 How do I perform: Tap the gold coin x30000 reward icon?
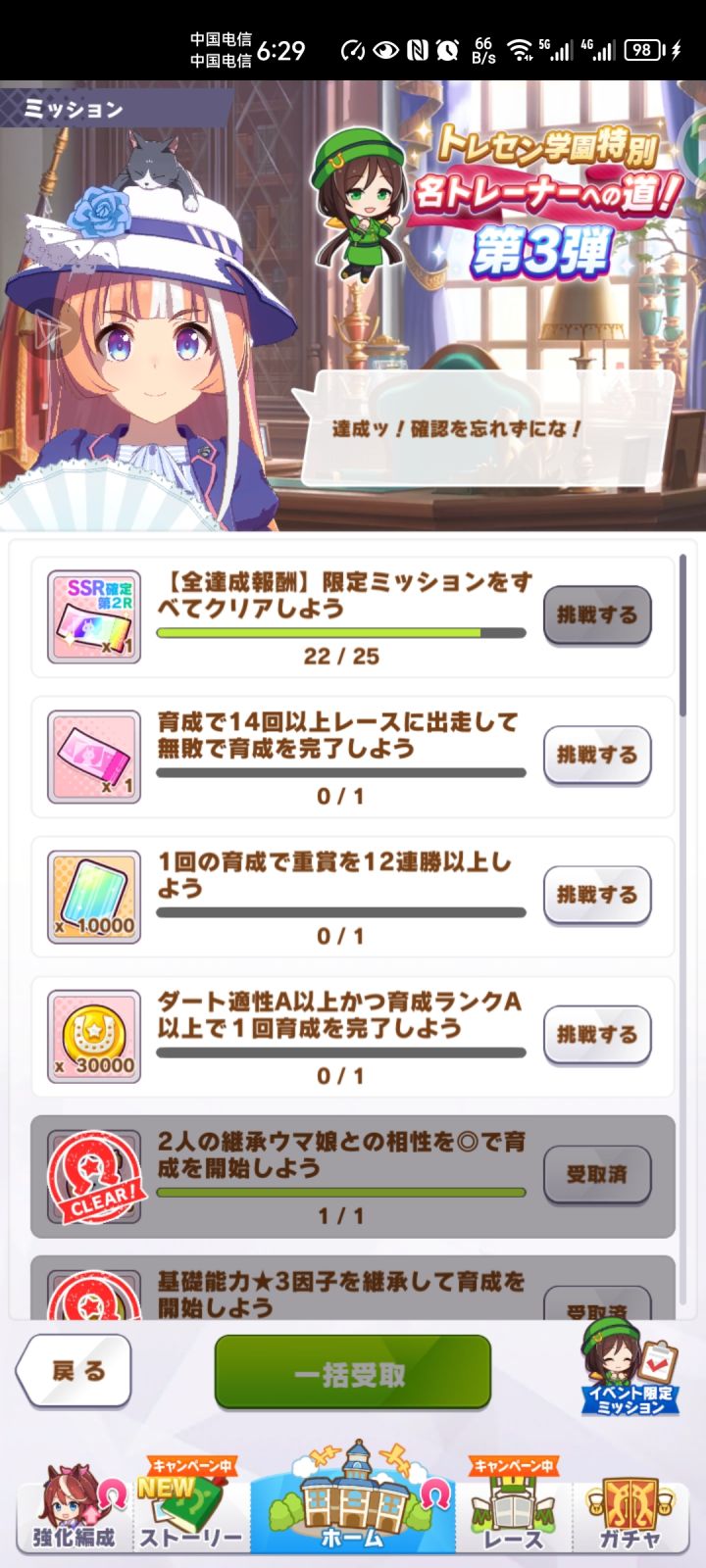pos(93,1034)
